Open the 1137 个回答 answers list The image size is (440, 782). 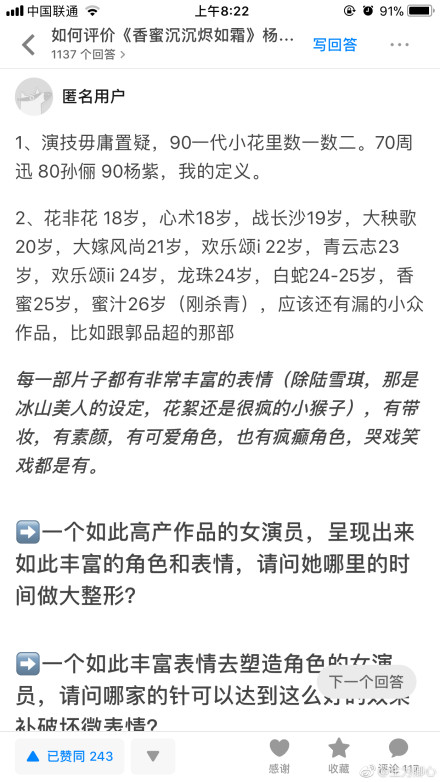88,54
